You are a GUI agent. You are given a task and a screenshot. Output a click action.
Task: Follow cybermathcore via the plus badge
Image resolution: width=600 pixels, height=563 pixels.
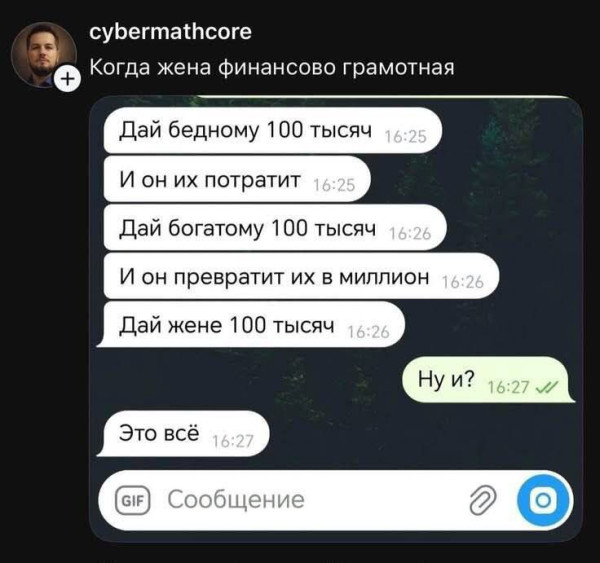click(67, 80)
